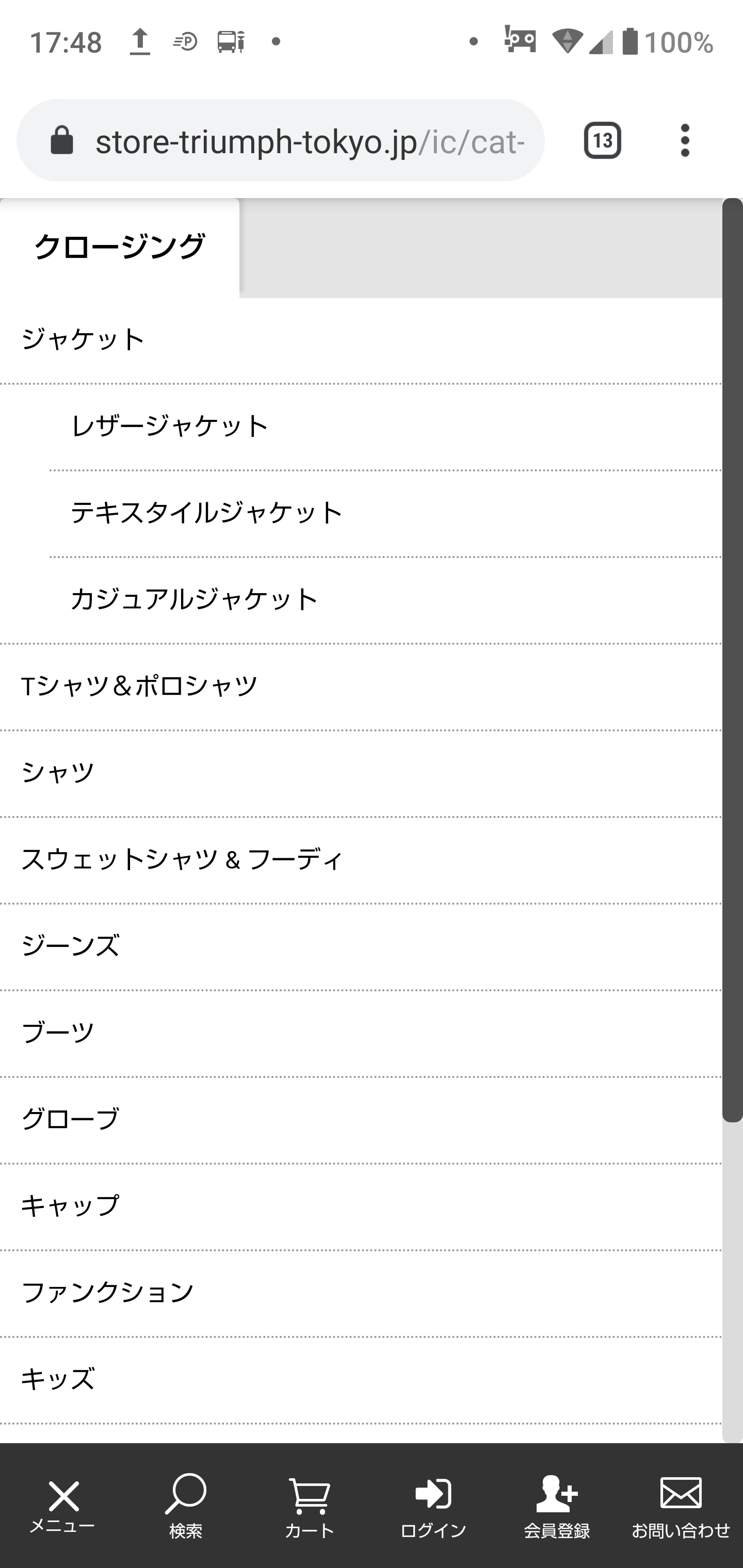The width and height of the screenshot is (743, 1568).
Task: Open the browser tab switcher
Action: (602, 141)
